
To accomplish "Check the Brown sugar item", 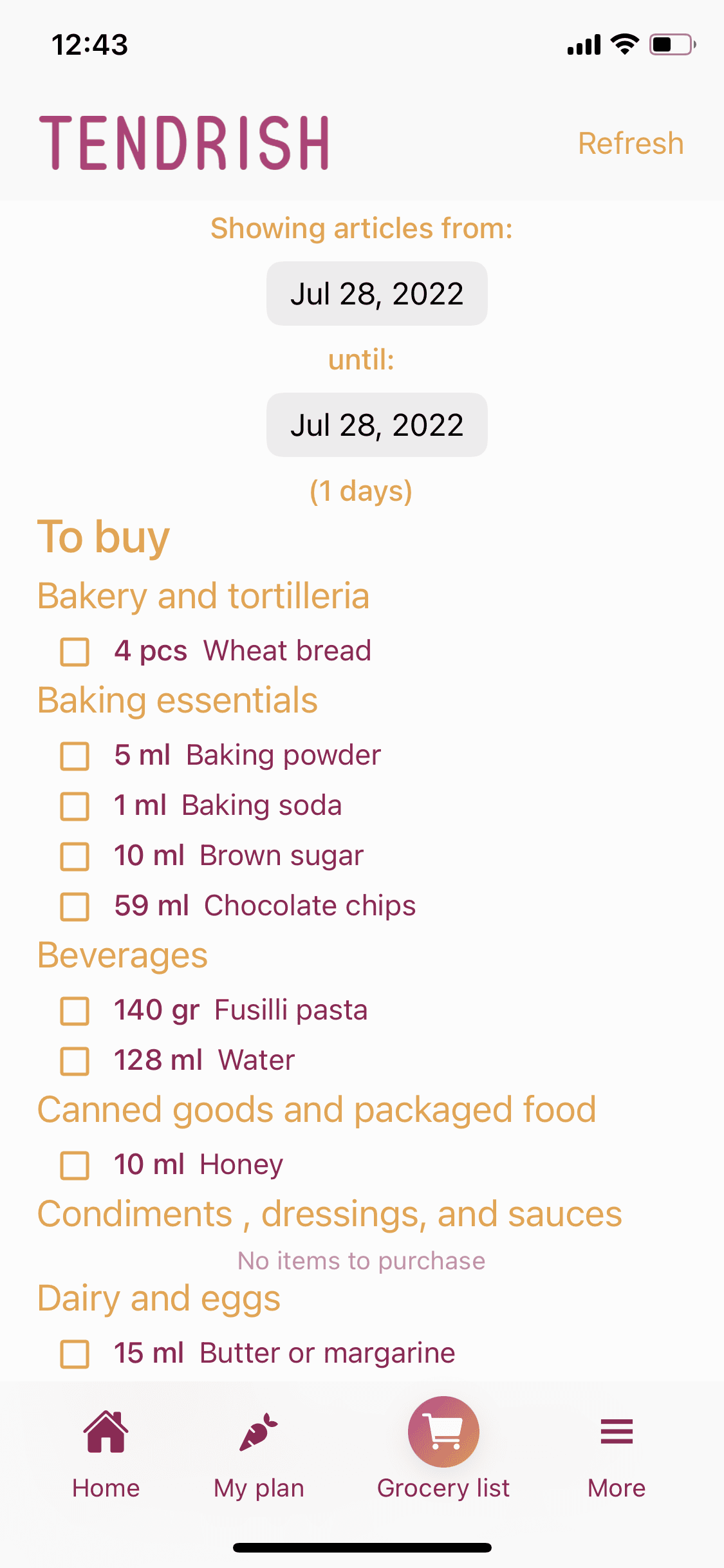I will [x=75, y=856].
